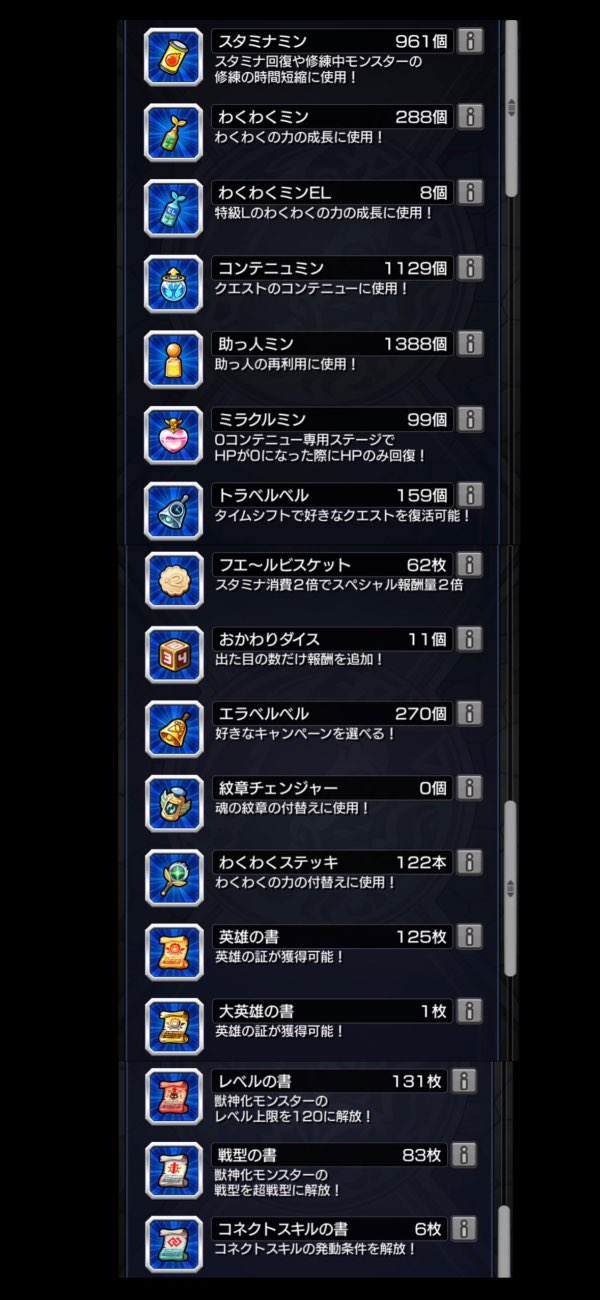Tap info button for 紋章チェンジャー
This screenshot has height=1300, width=600.
[471, 788]
